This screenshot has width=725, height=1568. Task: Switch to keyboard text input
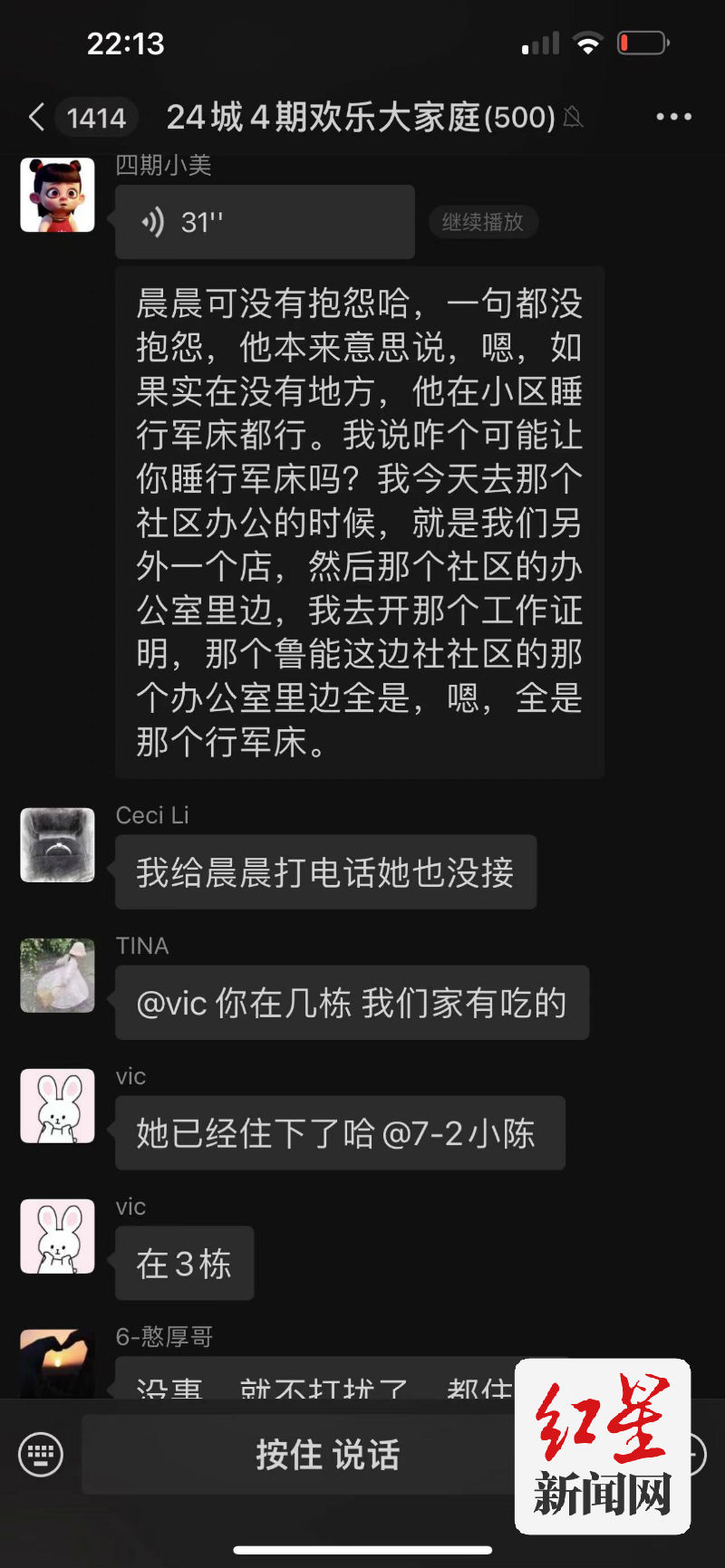coord(41,1455)
